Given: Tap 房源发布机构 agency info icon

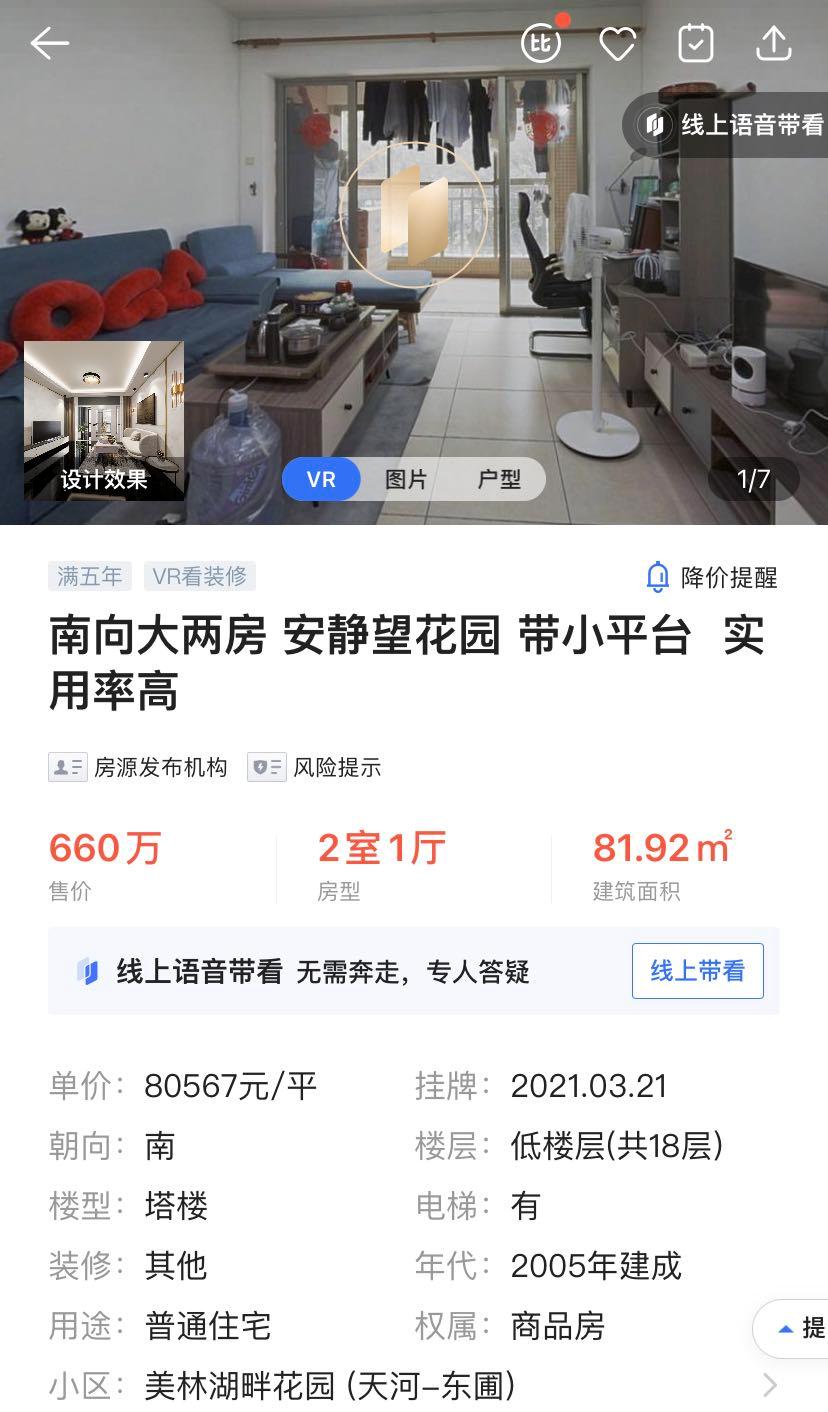Looking at the screenshot, I should [x=138, y=768].
